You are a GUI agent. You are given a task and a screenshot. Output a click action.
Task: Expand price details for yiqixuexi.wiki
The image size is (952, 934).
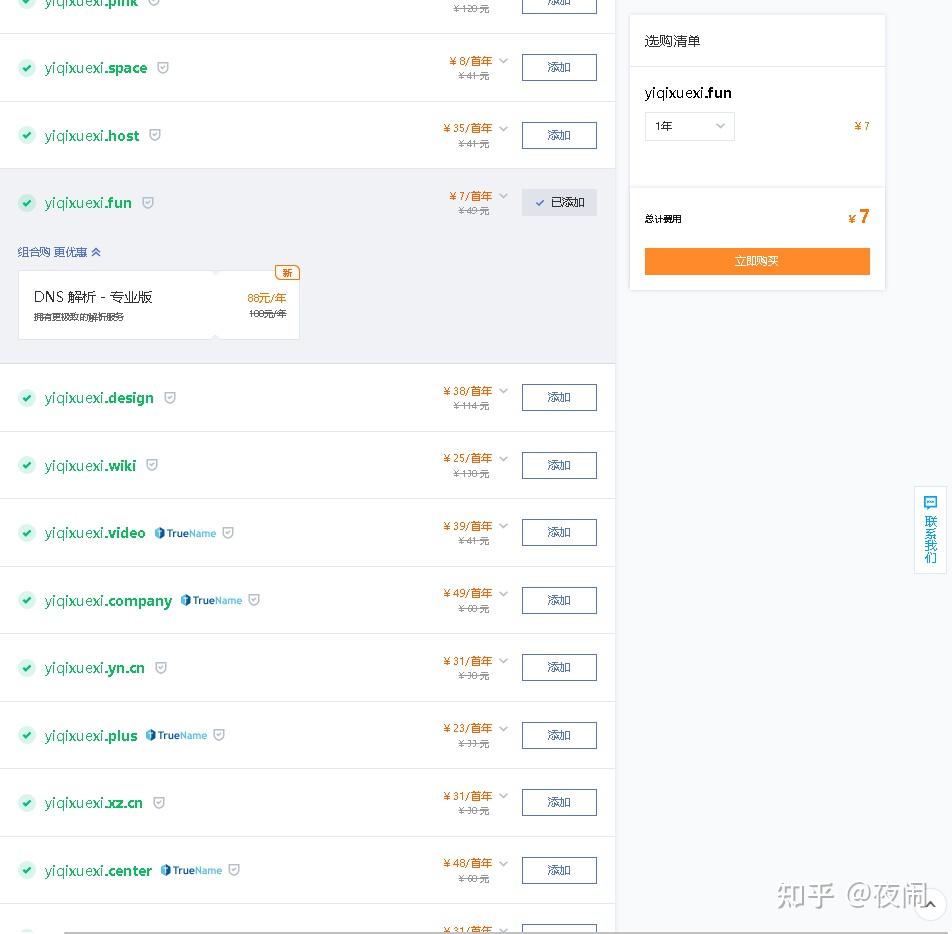(x=504, y=458)
